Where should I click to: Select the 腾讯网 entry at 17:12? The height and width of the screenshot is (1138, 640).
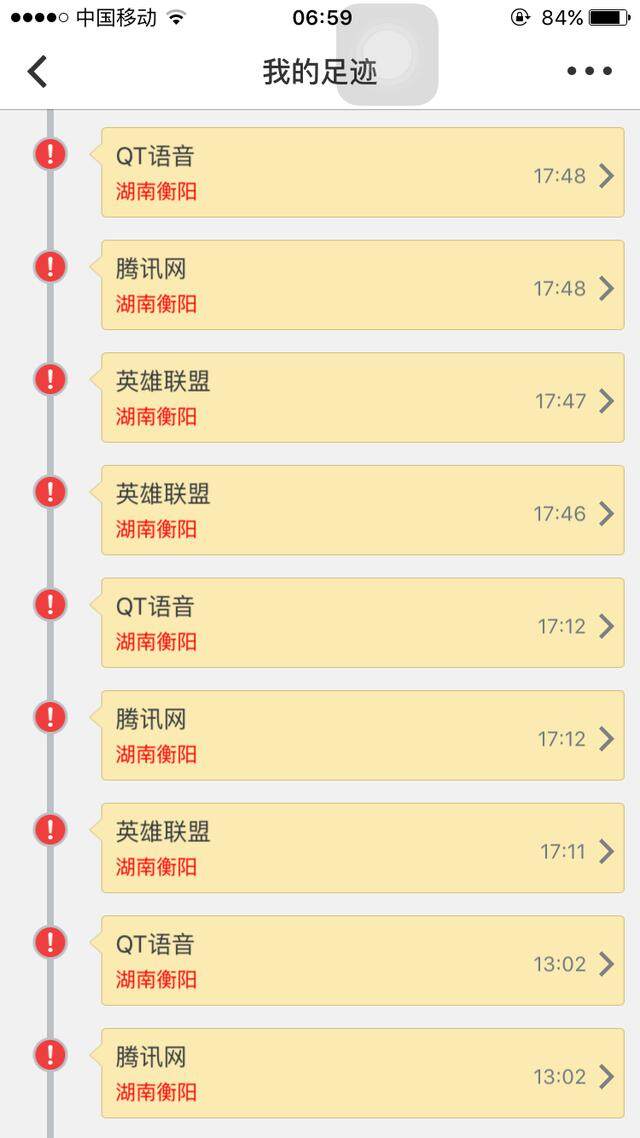pos(362,734)
